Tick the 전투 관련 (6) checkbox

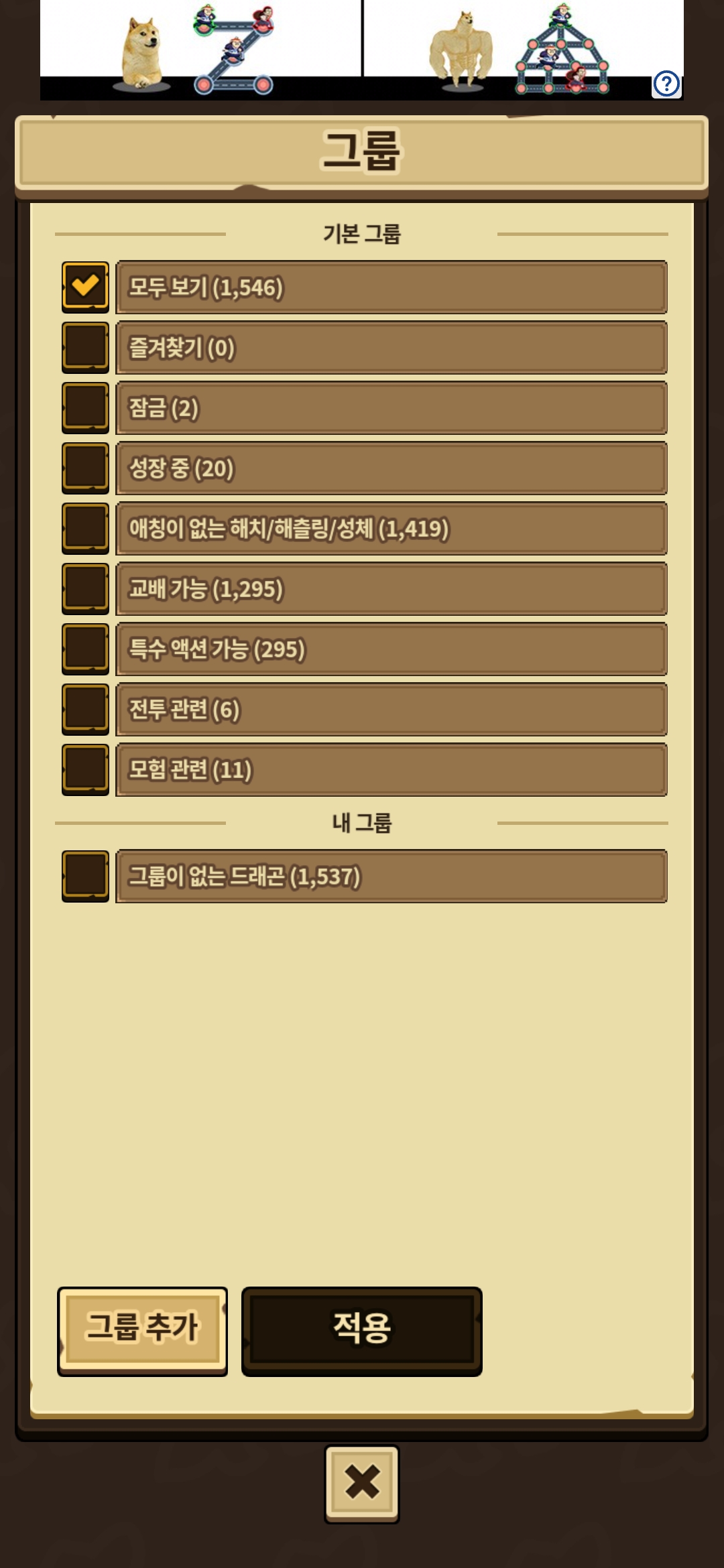(x=85, y=709)
